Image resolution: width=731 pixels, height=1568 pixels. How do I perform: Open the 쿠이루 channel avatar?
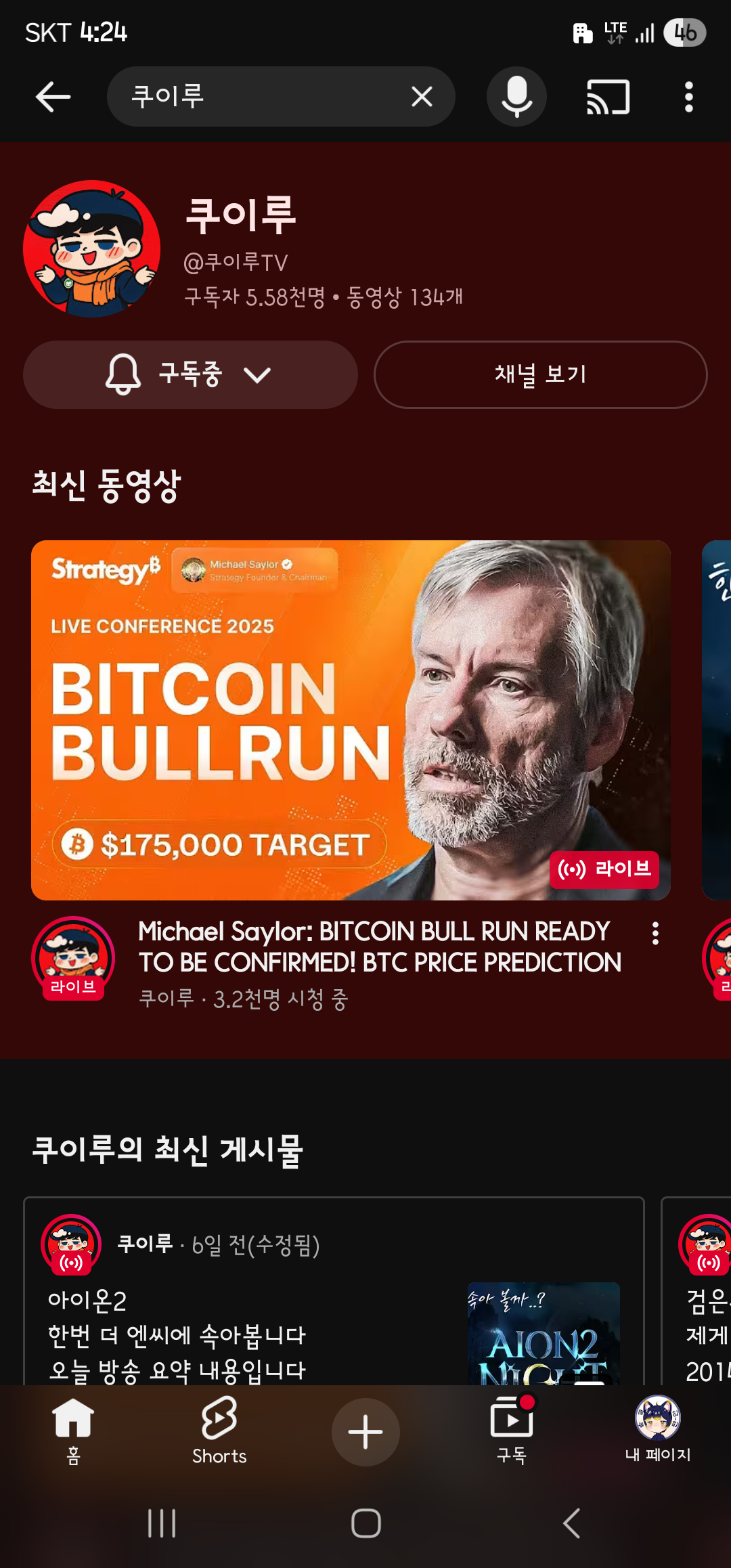(92, 248)
